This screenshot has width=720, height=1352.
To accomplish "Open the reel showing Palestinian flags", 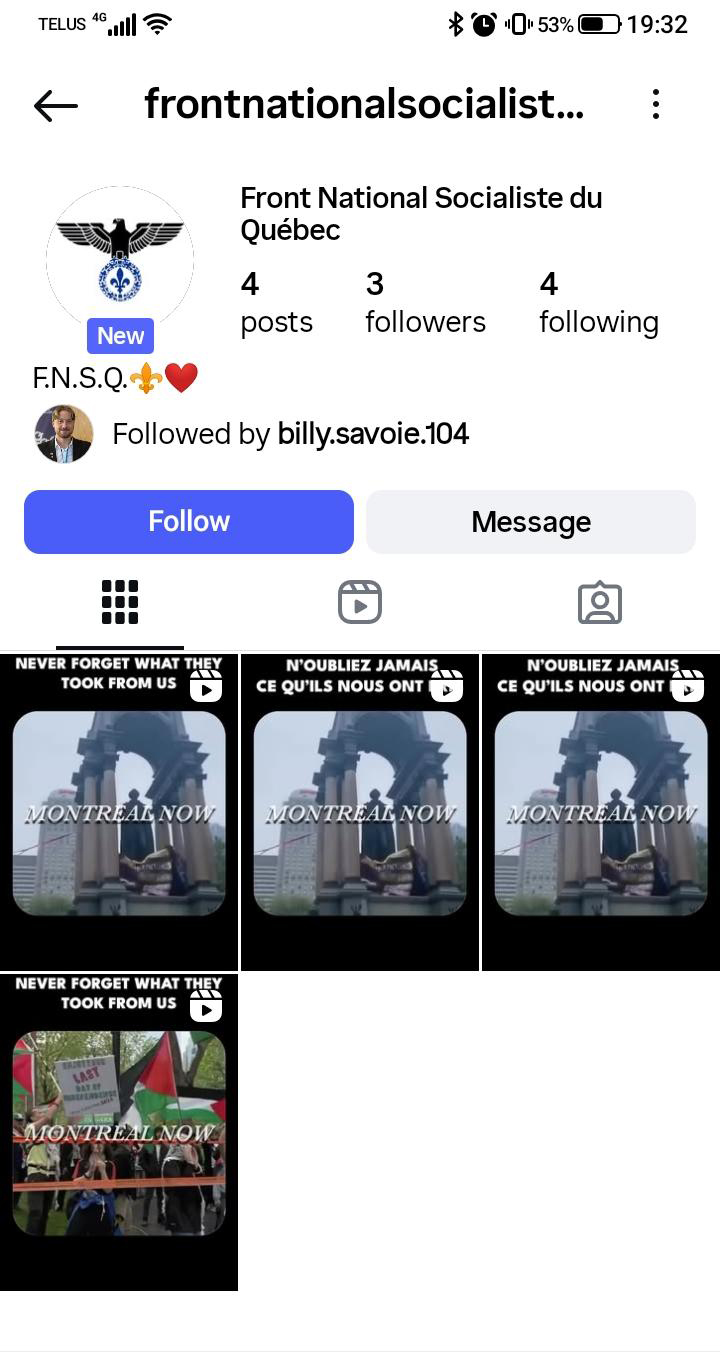I will point(119,1132).
